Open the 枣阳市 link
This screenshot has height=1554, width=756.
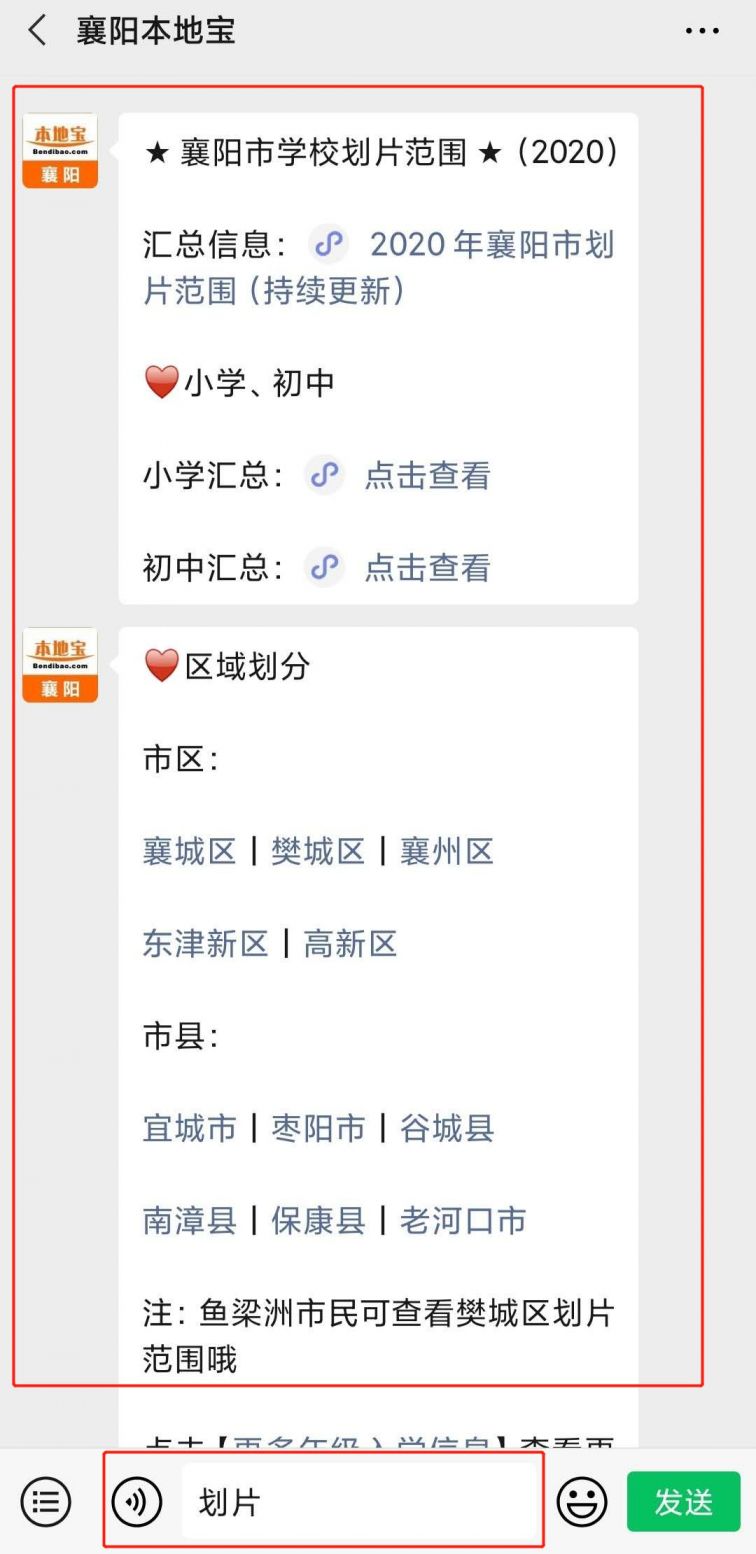point(318,1128)
